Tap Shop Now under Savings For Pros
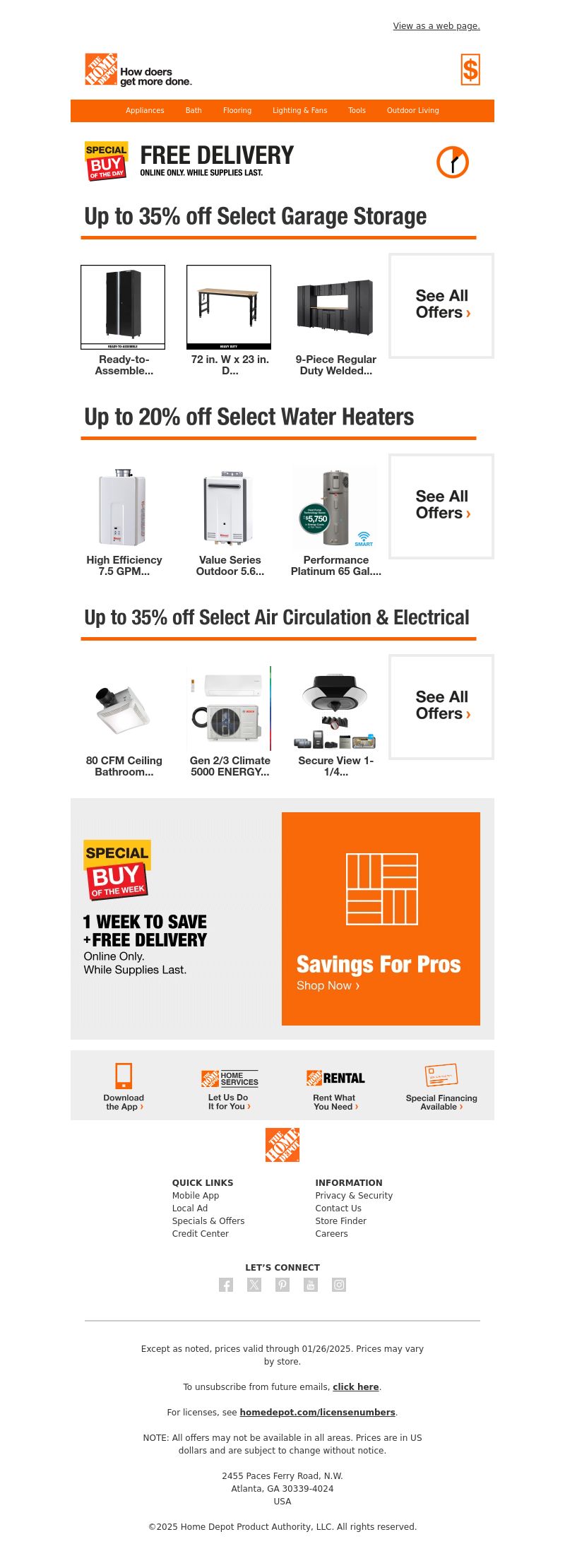 pos(328,985)
